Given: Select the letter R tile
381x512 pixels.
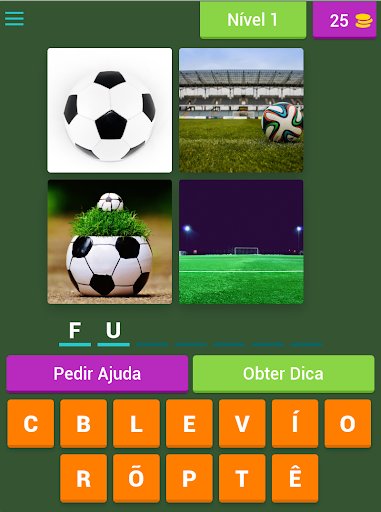Looking at the screenshot, I should [83, 478].
